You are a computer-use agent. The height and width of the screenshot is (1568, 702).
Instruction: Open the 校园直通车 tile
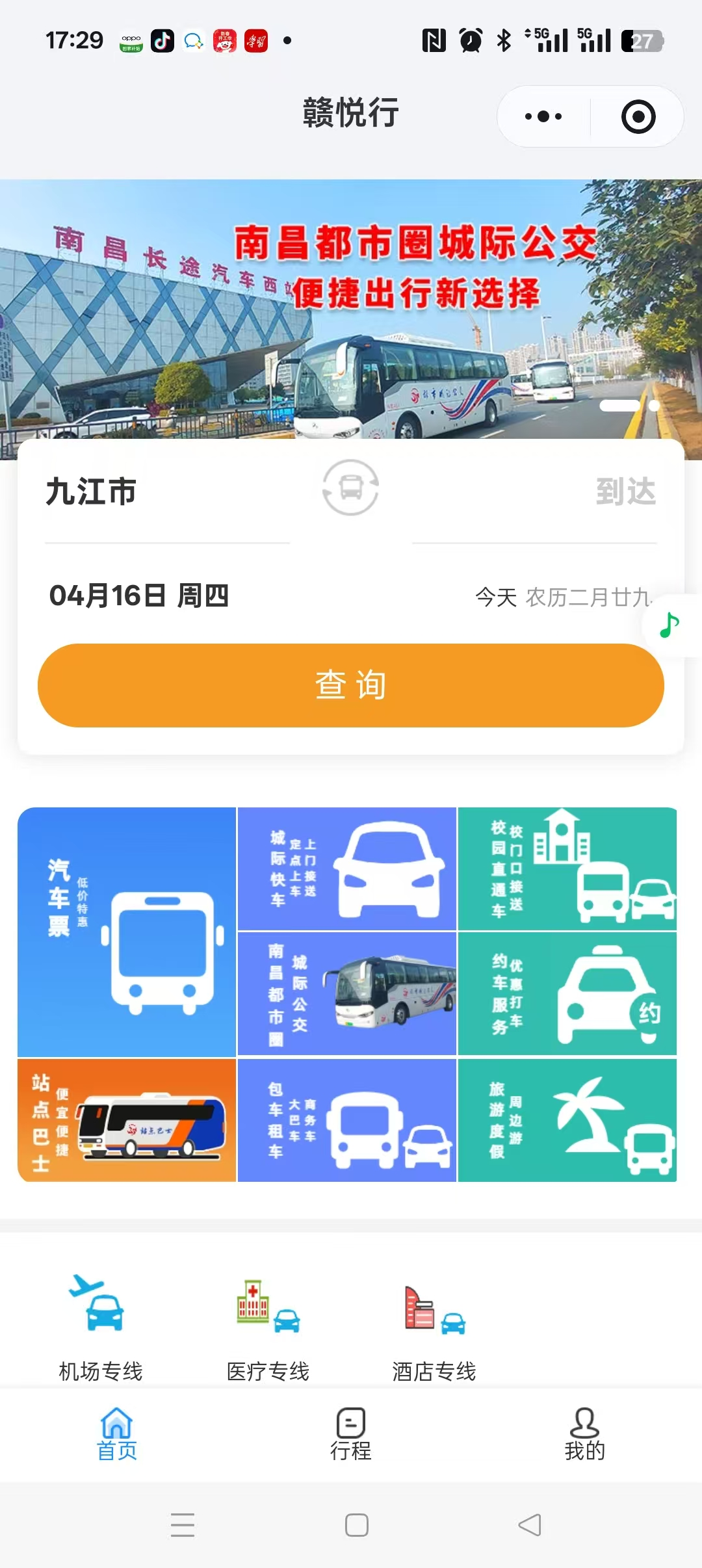[x=567, y=869]
